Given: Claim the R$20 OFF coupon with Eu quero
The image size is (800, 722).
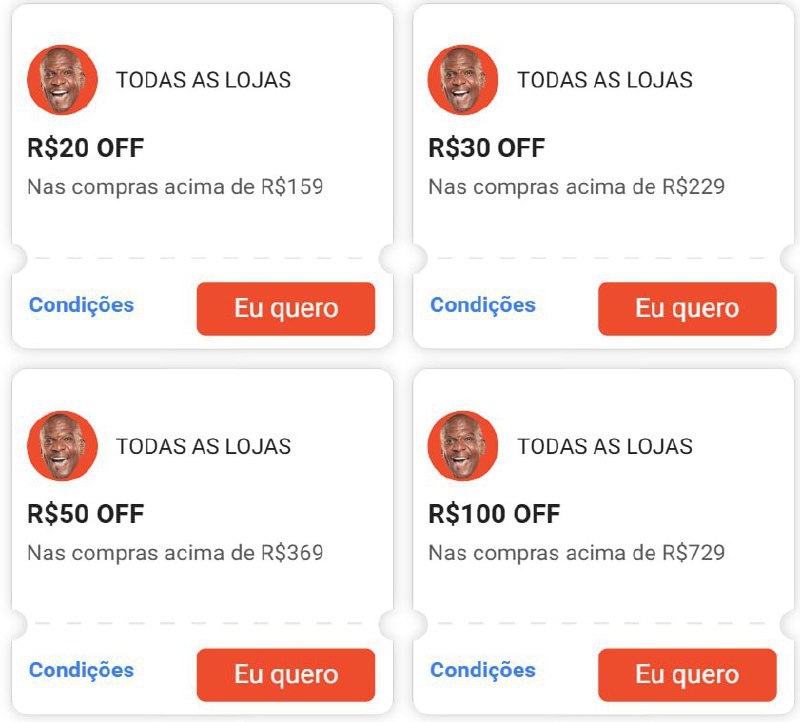Looking at the screenshot, I should tap(286, 308).
